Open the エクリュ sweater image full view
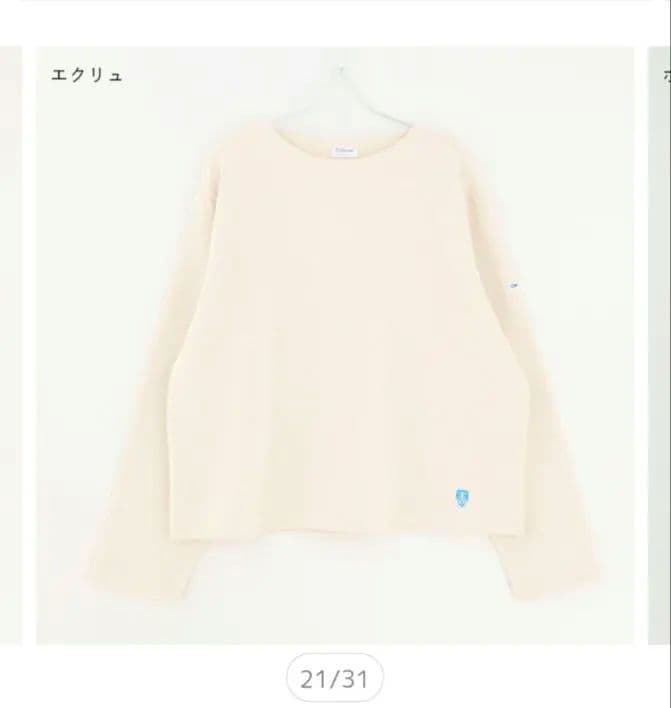 tap(335, 345)
